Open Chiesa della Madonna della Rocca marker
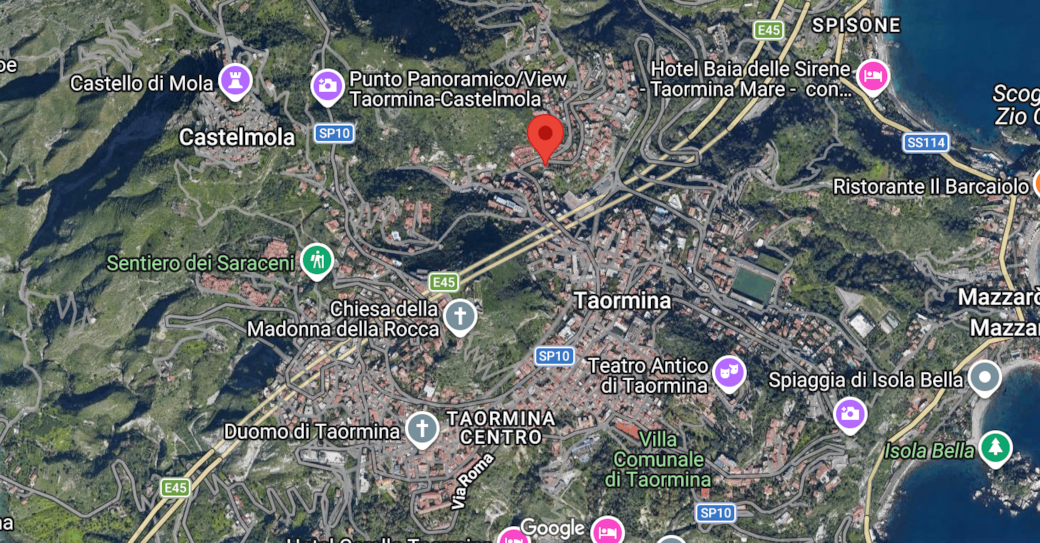 460,317
